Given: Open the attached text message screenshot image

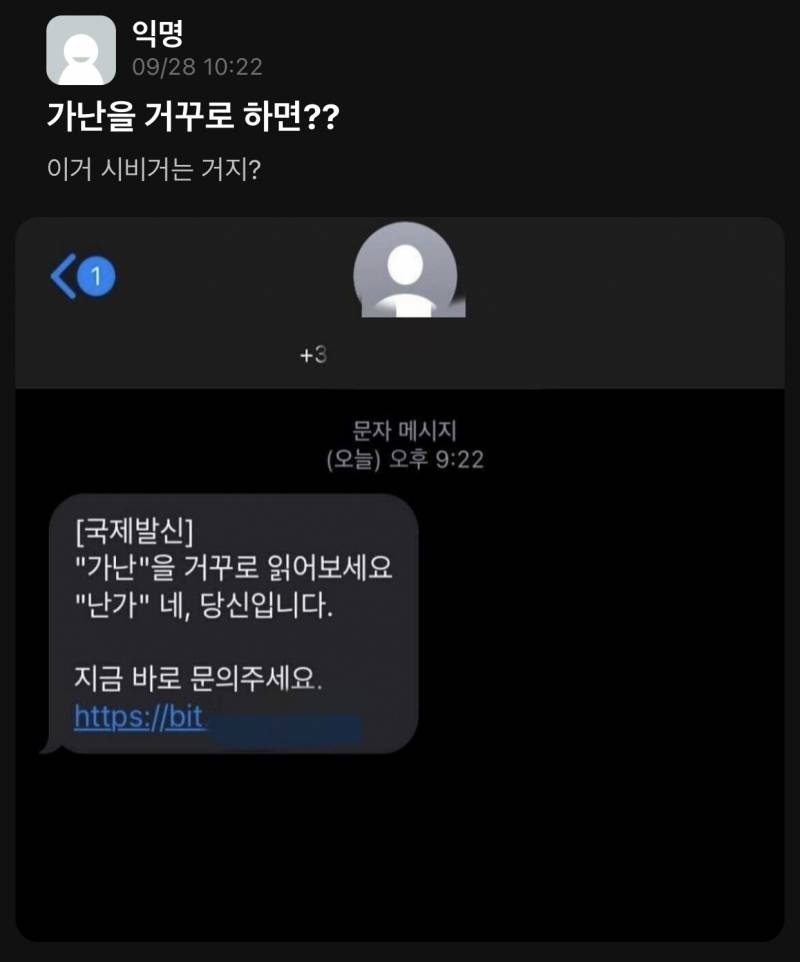Looking at the screenshot, I should [400, 580].
